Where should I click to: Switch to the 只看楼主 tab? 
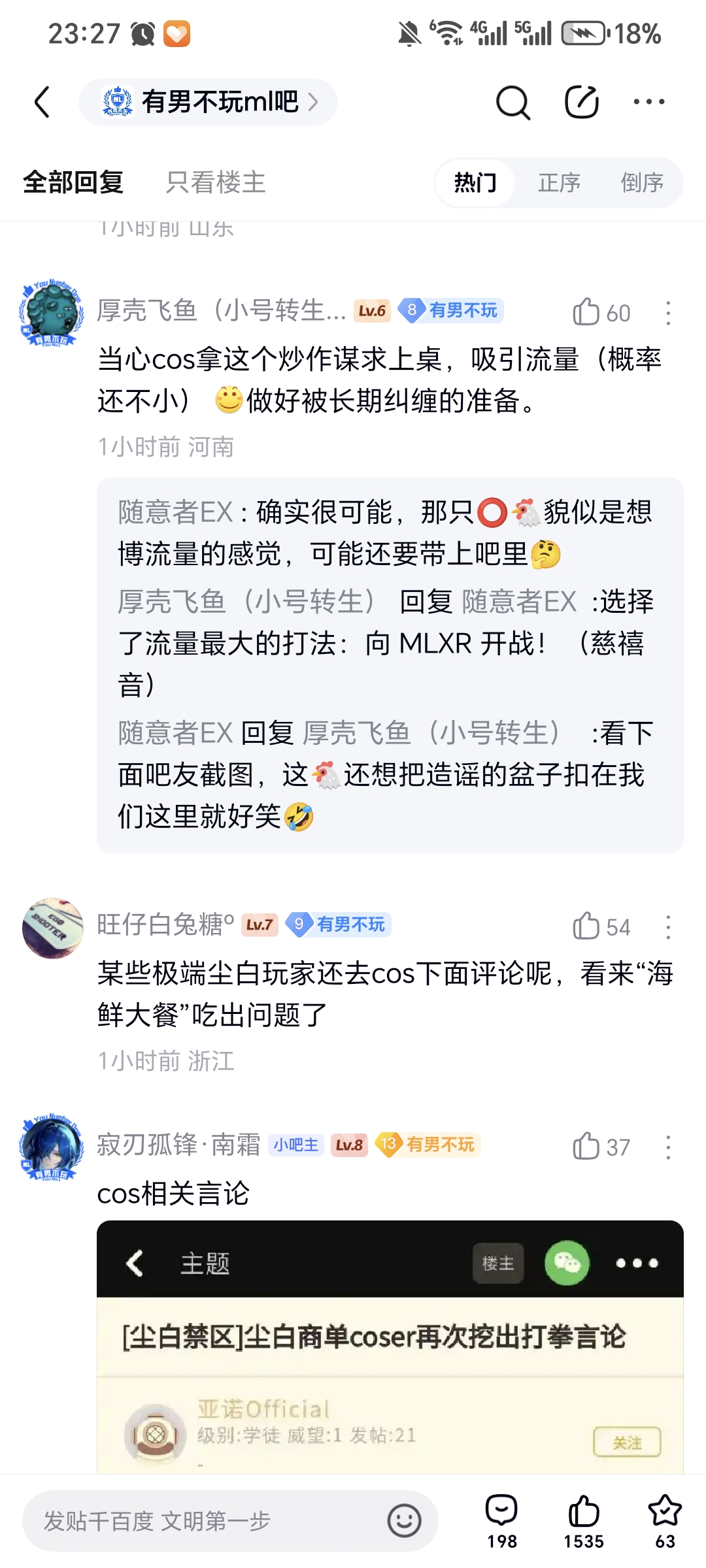215,182
